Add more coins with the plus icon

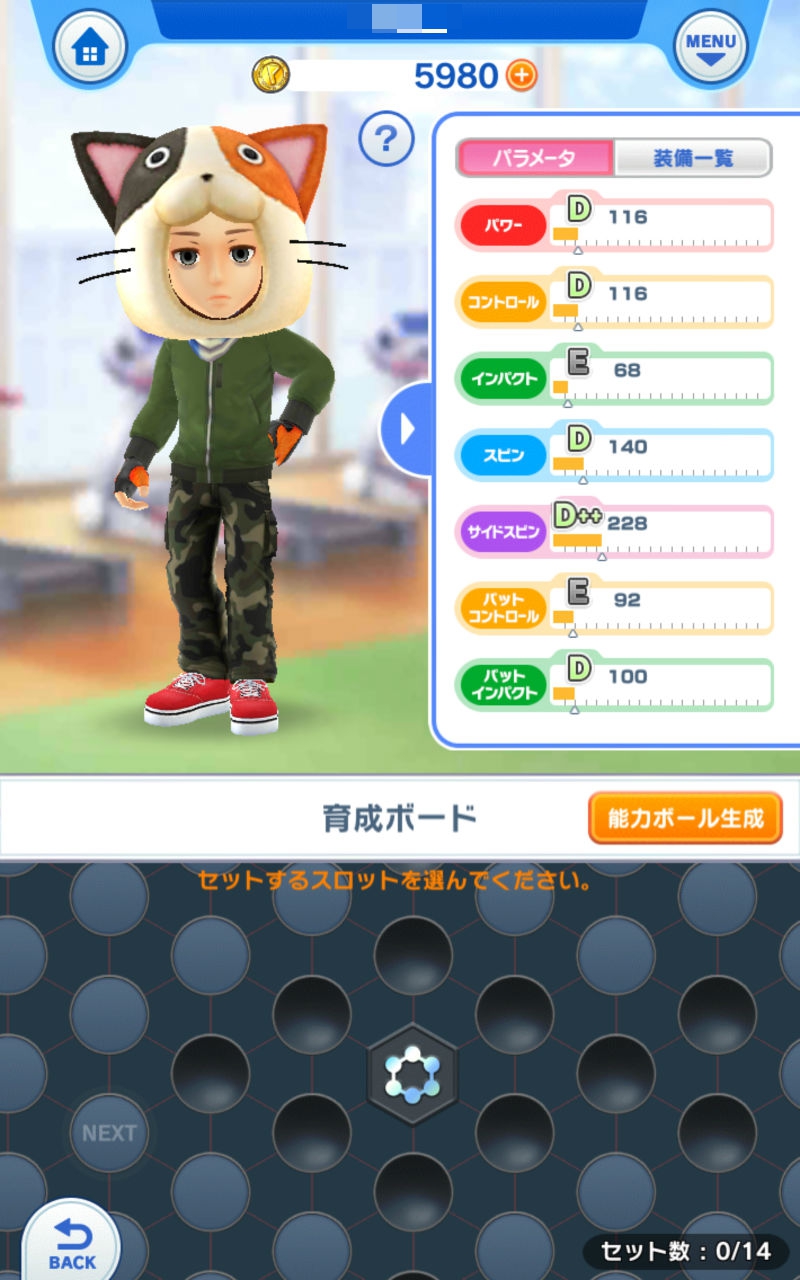(521, 75)
